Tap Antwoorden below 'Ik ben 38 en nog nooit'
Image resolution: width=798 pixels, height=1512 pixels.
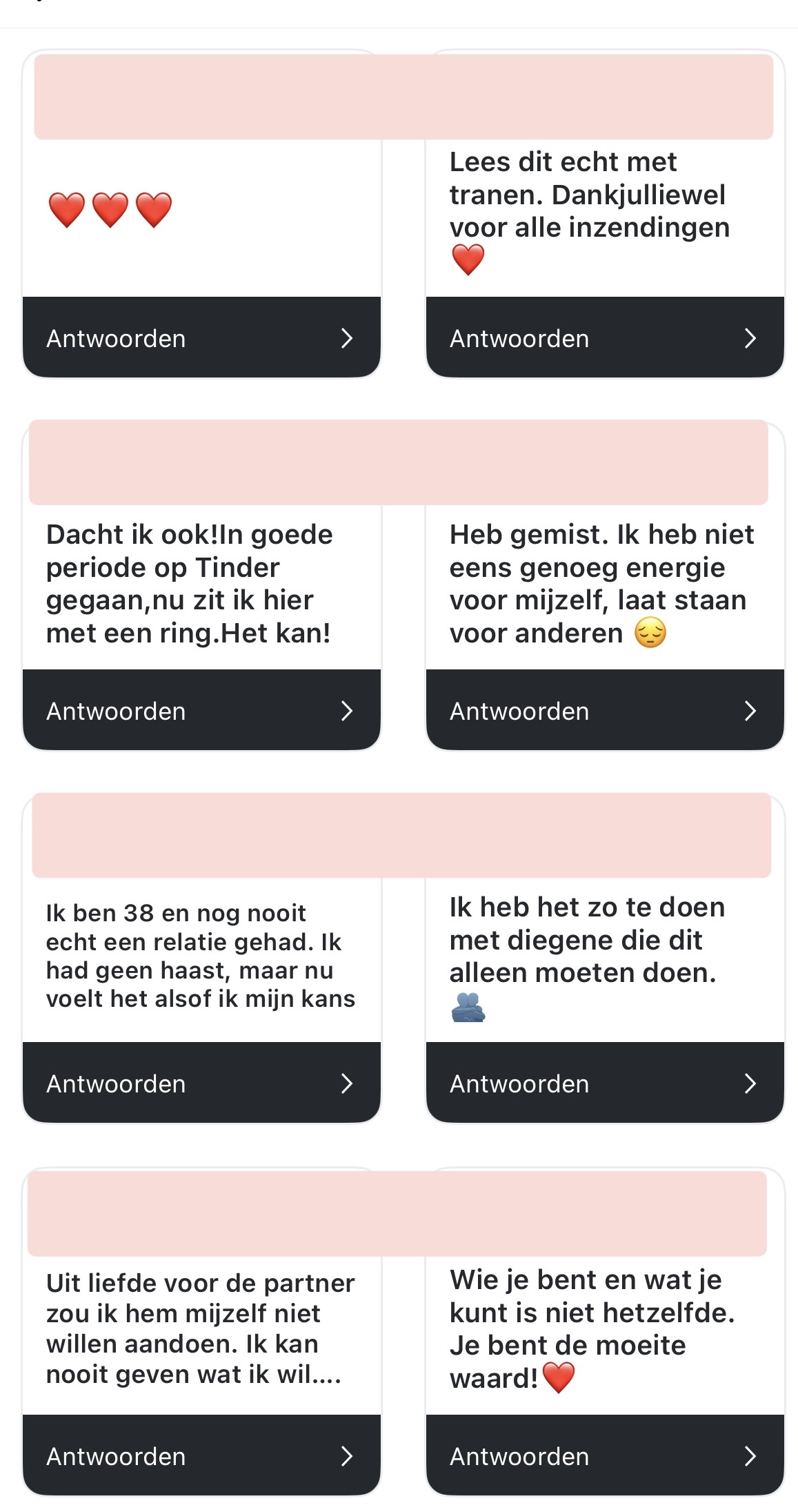click(201, 1083)
